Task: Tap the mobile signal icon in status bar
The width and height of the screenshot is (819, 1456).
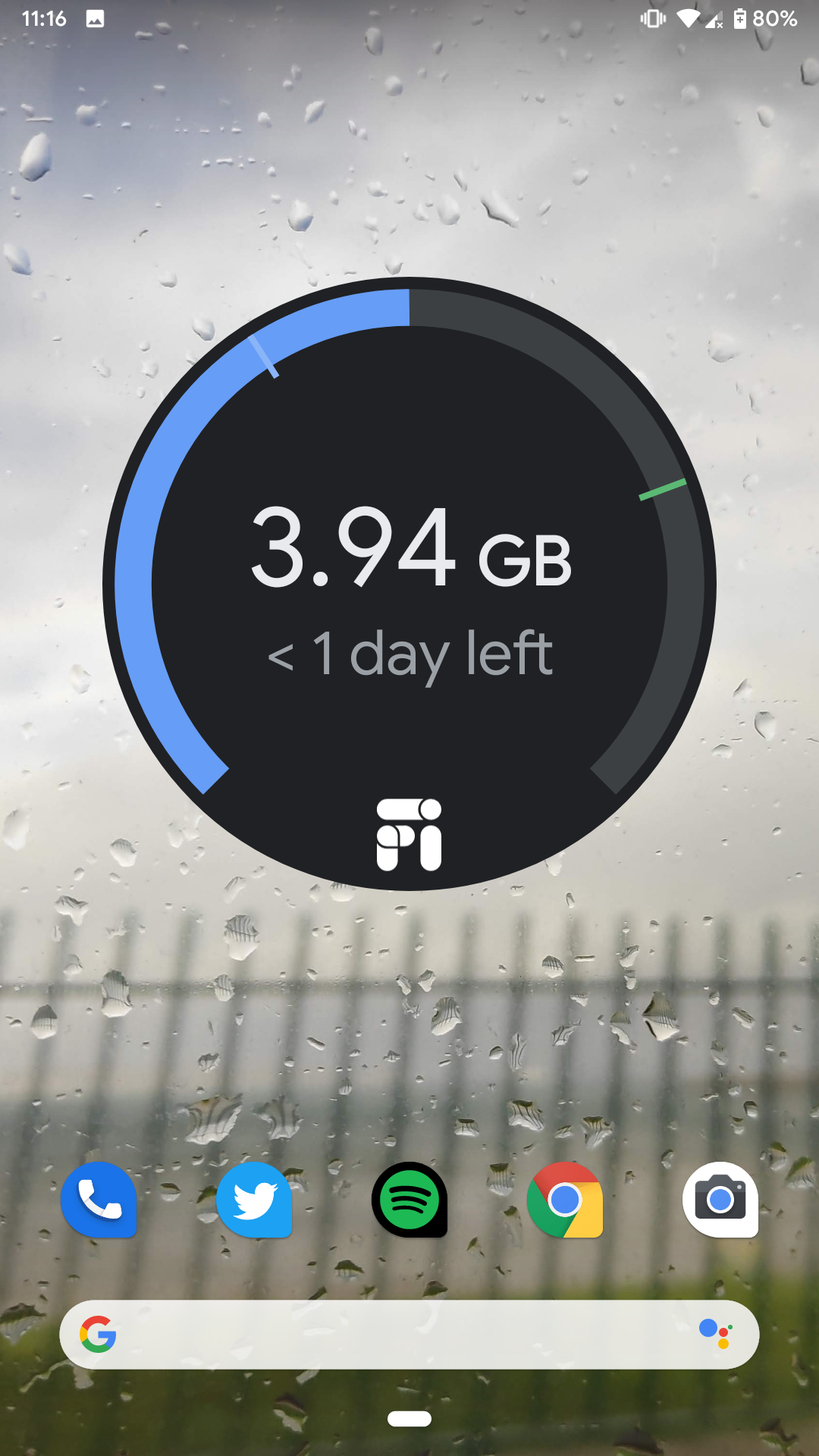Action: (x=713, y=19)
